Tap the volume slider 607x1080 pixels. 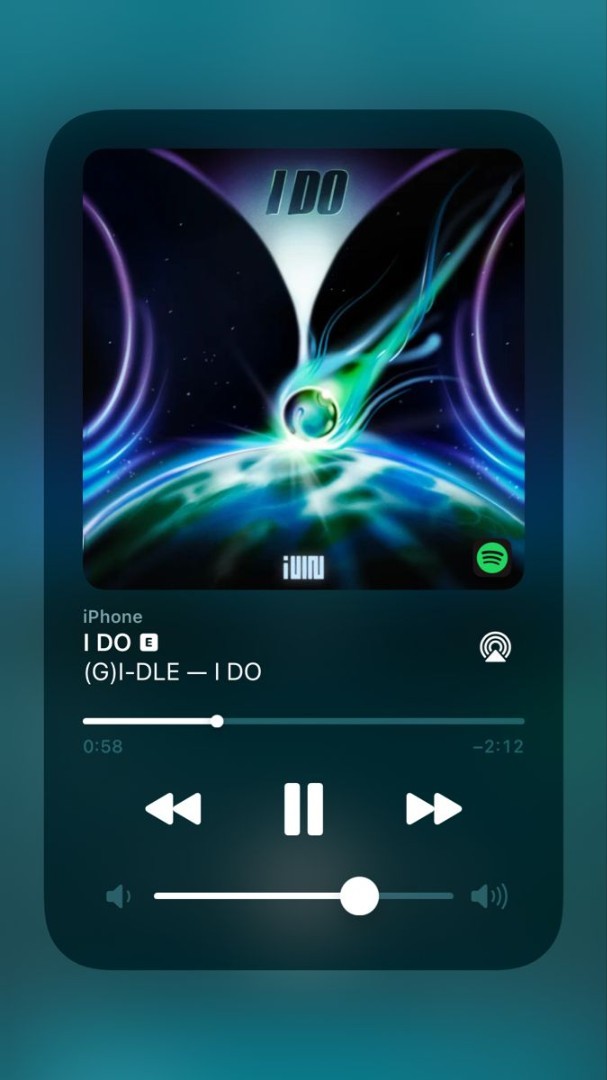click(303, 896)
